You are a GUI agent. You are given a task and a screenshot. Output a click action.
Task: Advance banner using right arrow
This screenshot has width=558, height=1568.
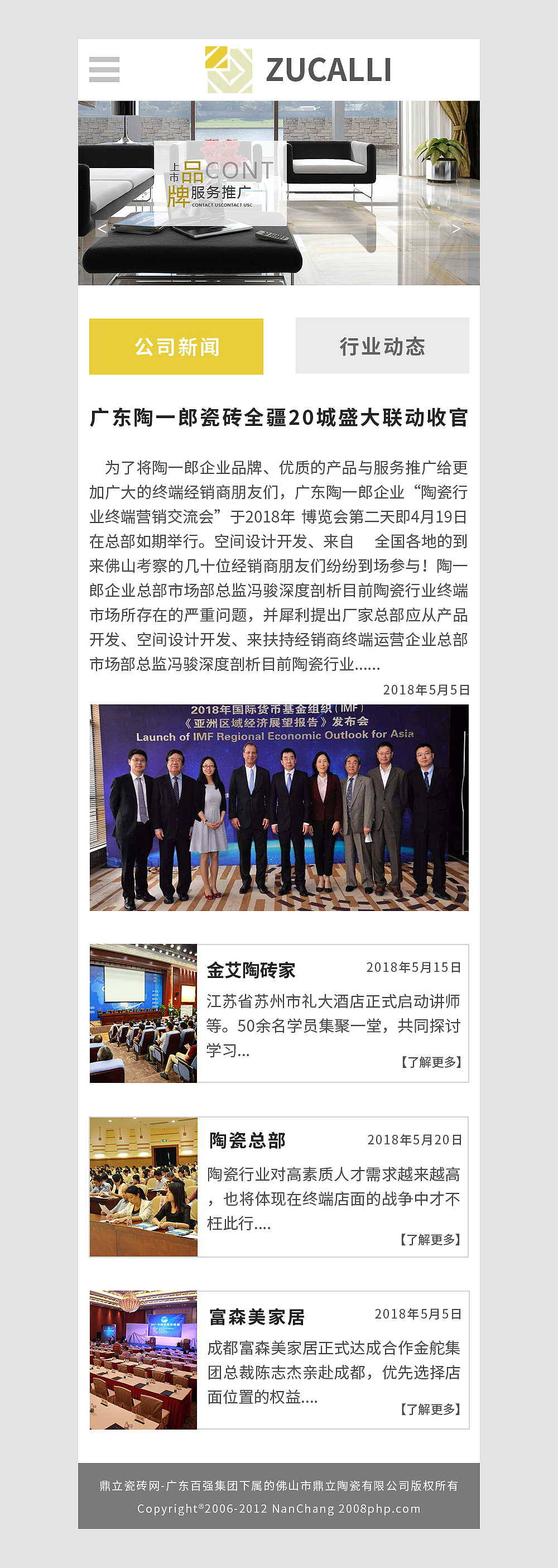coord(457,228)
